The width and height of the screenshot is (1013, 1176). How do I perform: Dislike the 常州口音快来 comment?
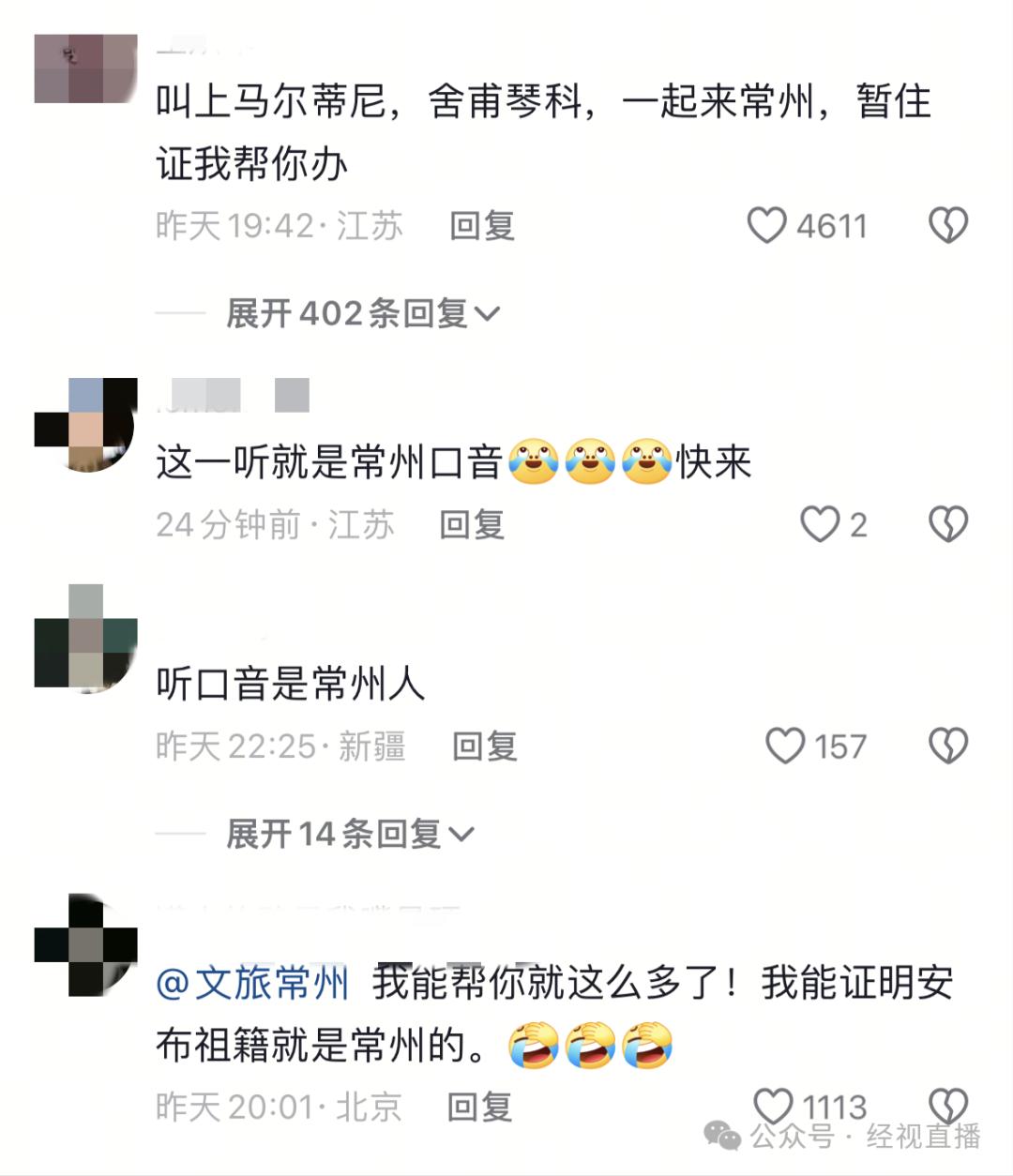pos(947,524)
